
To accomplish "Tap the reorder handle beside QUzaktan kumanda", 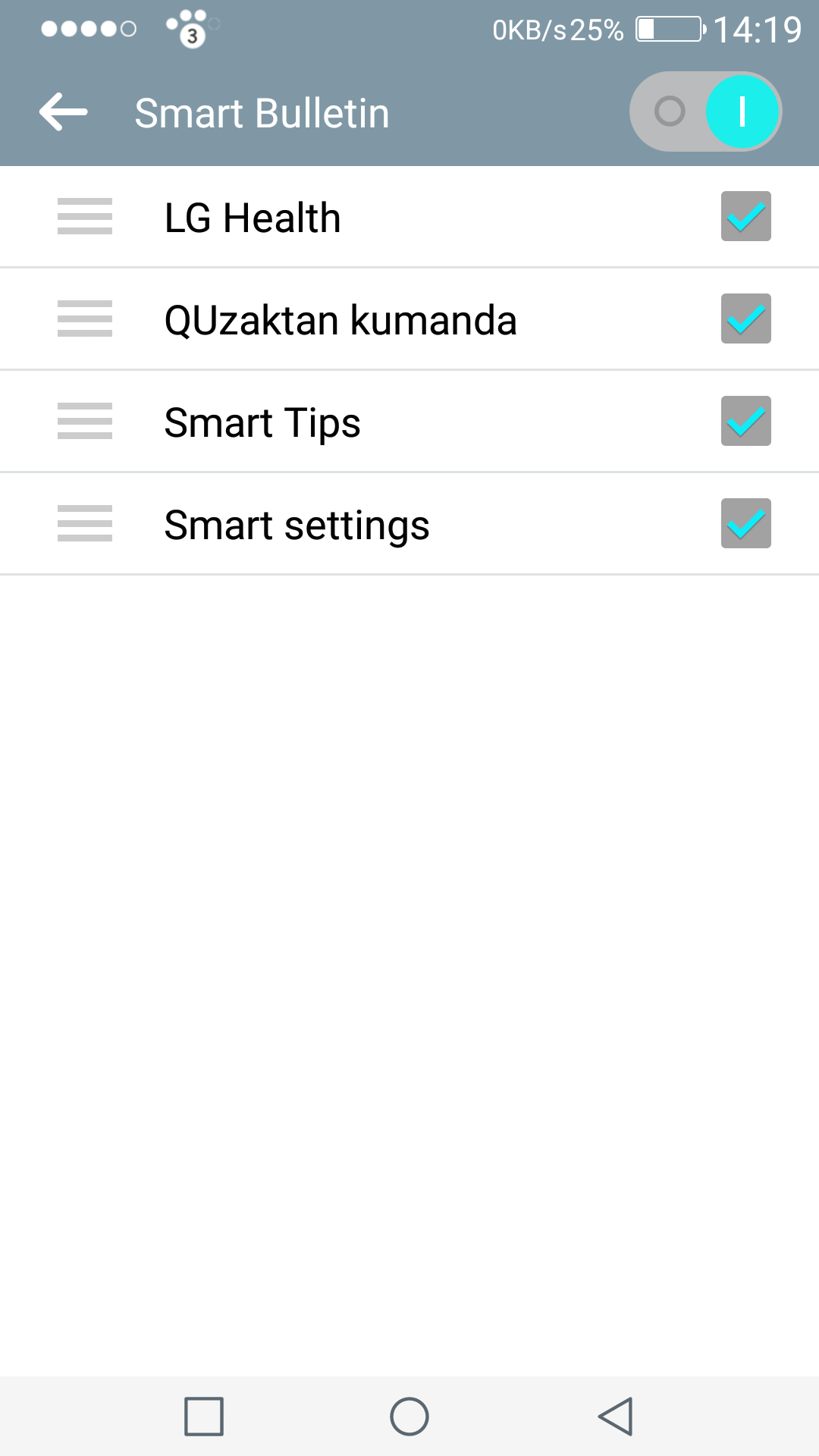I will pos(85,318).
